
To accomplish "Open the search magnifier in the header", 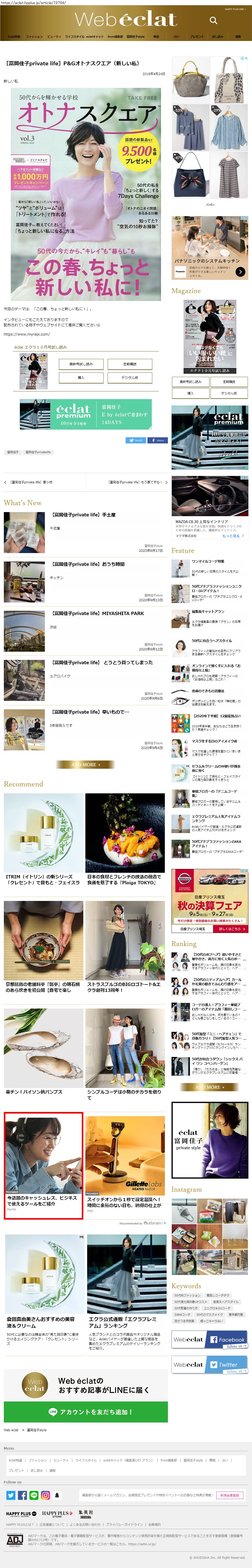I will [x=213, y=20].
